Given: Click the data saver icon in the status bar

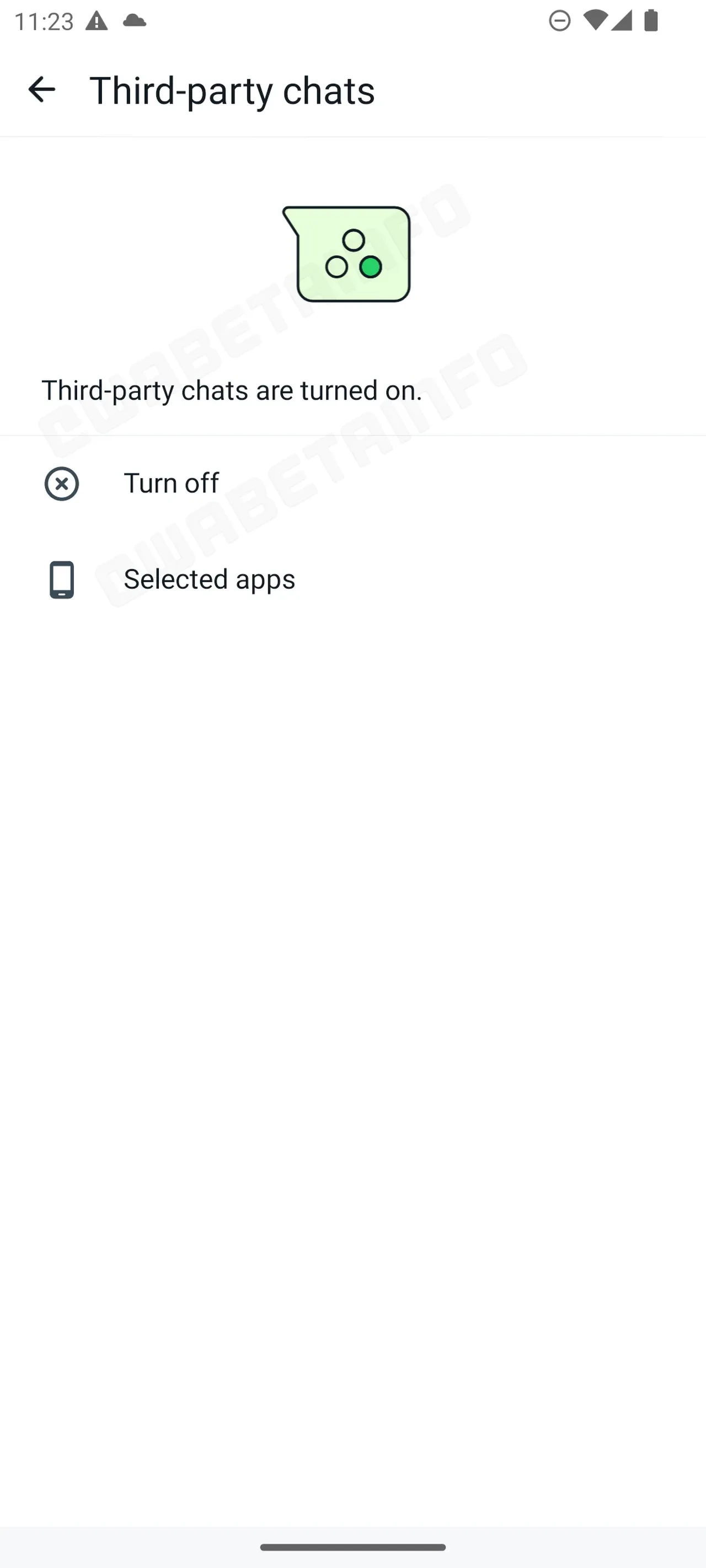Looking at the screenshot, I should (x=560, y=20).
